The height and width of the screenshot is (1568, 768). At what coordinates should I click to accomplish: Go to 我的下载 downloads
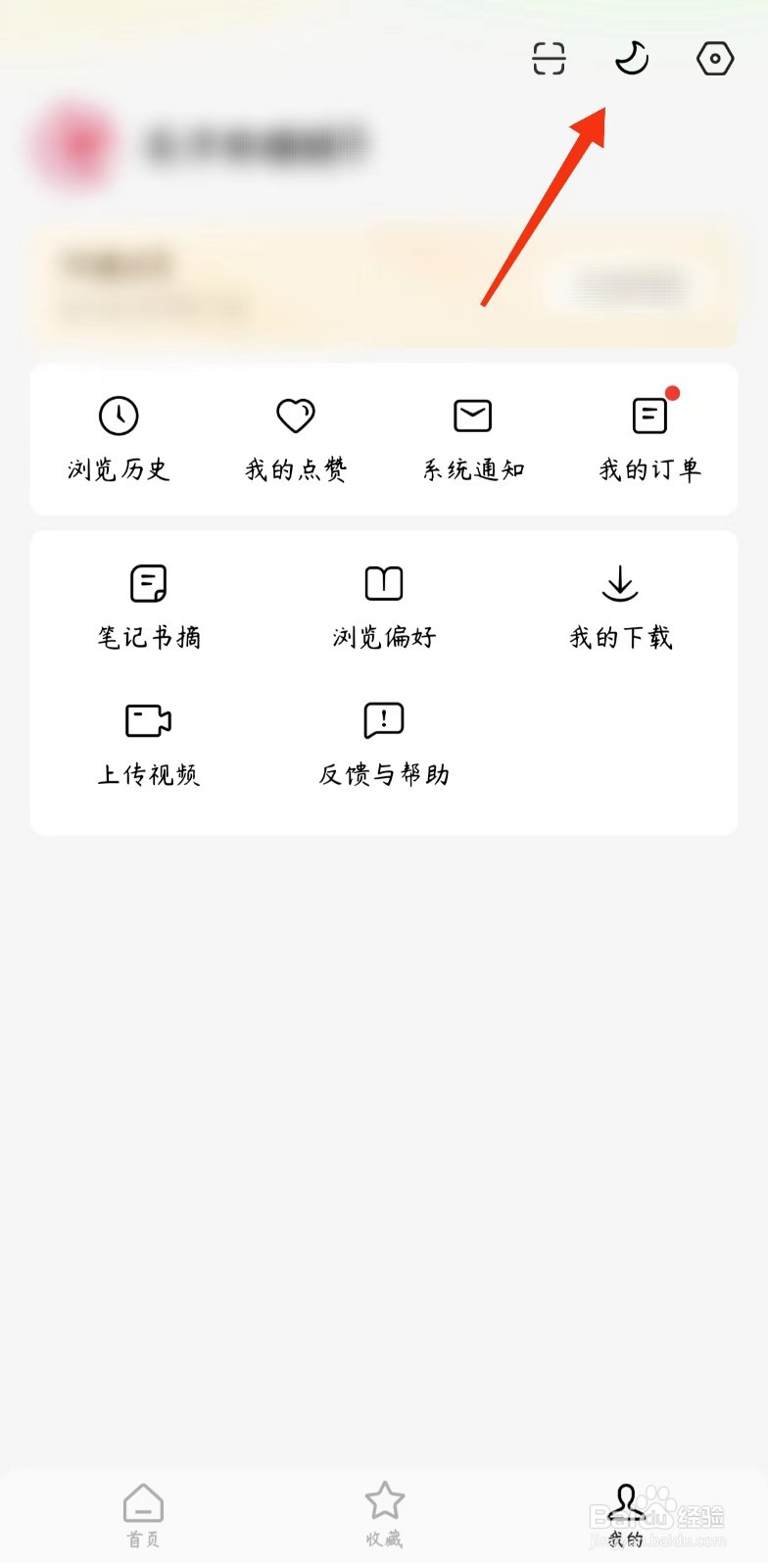point(620,607)
